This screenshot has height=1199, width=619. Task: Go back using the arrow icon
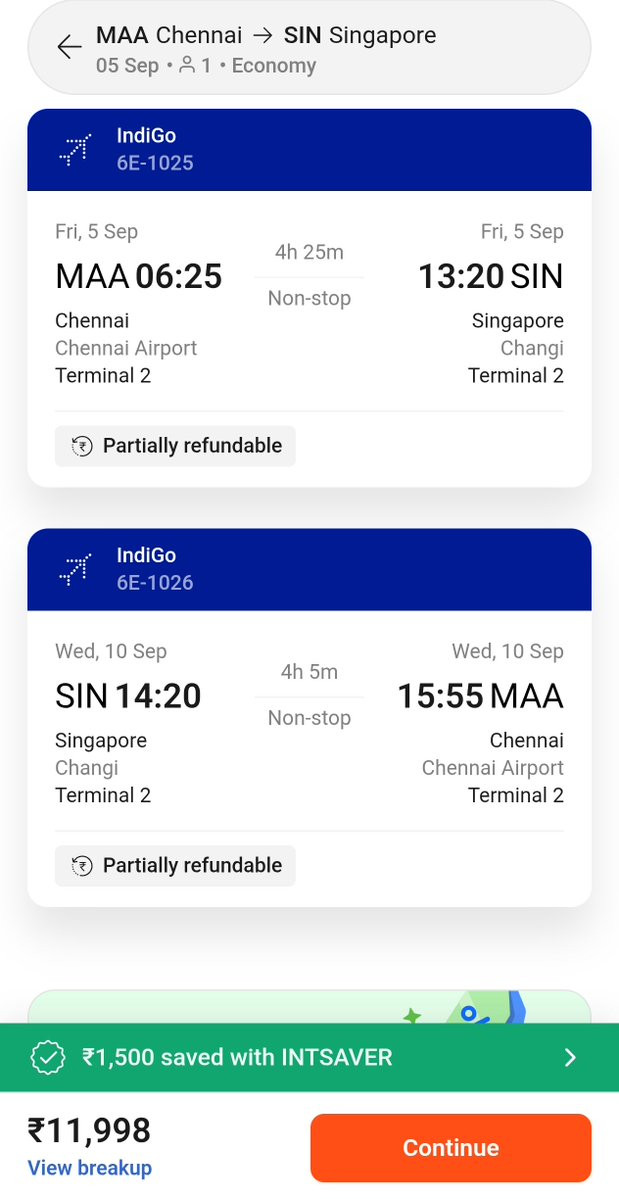pyautogui.click(x=69, y=48)
